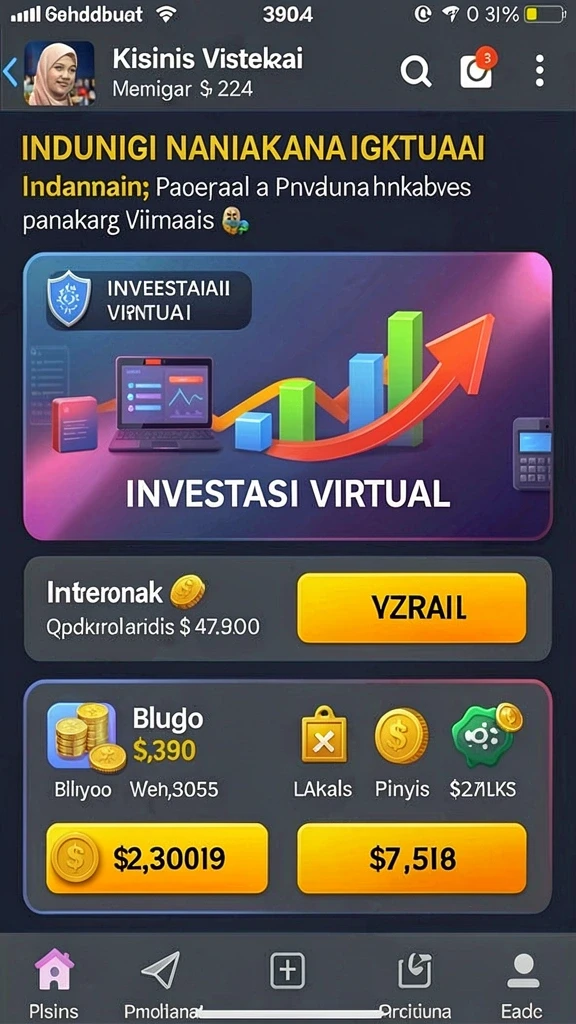Open the icon with red badge 3
Image resolution: width=576 pixels, height=1024 pixels.
[x=477, y=69]
